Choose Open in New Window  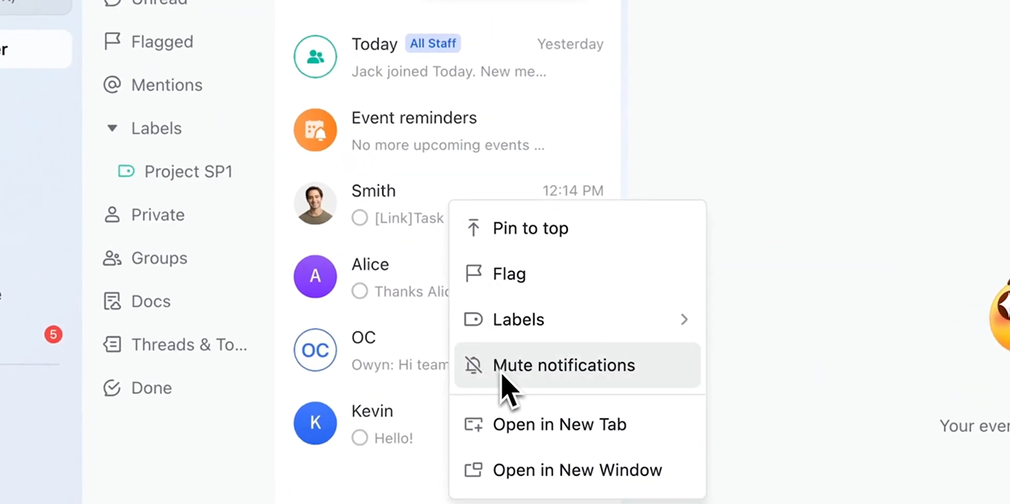pos(577,470)
